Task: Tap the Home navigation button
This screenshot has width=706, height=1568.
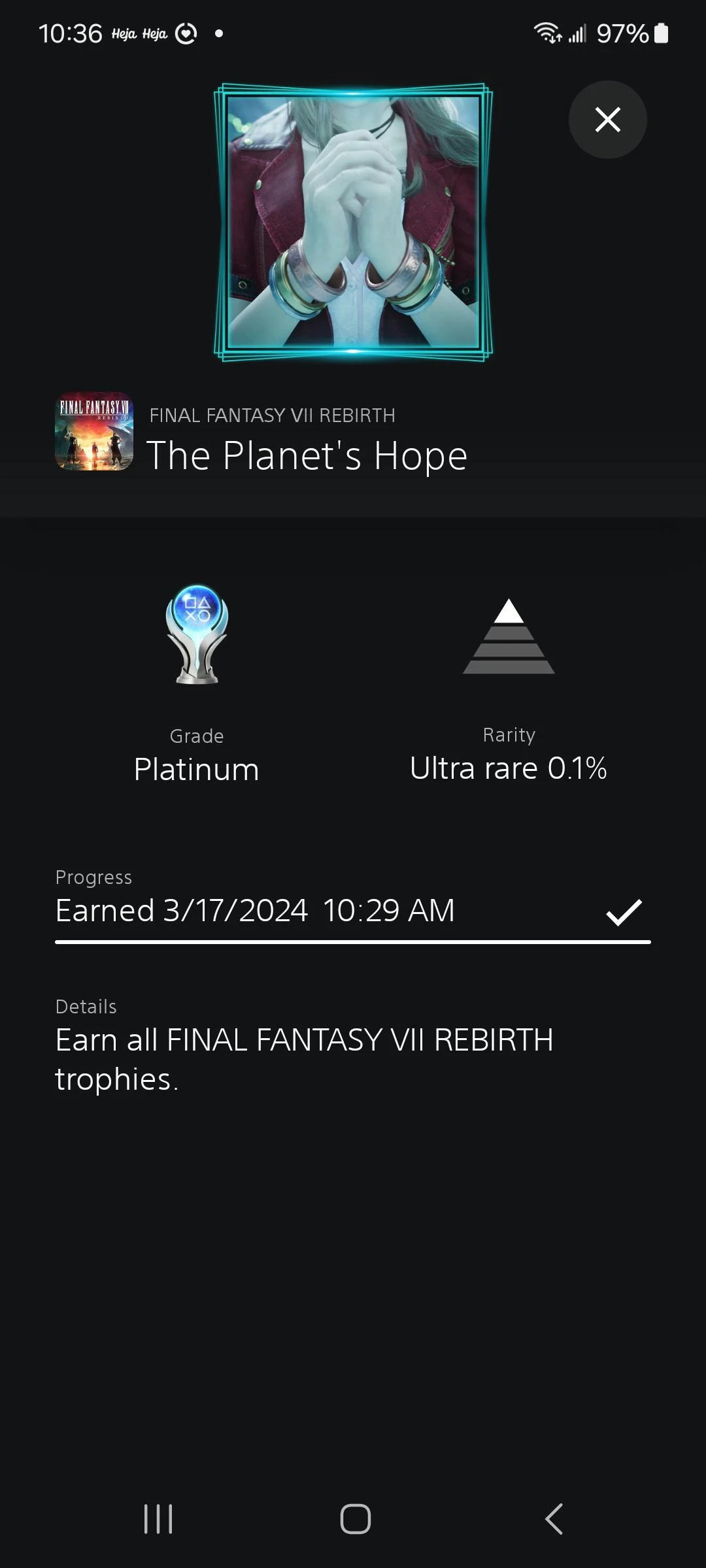Action: point(353,1519)
